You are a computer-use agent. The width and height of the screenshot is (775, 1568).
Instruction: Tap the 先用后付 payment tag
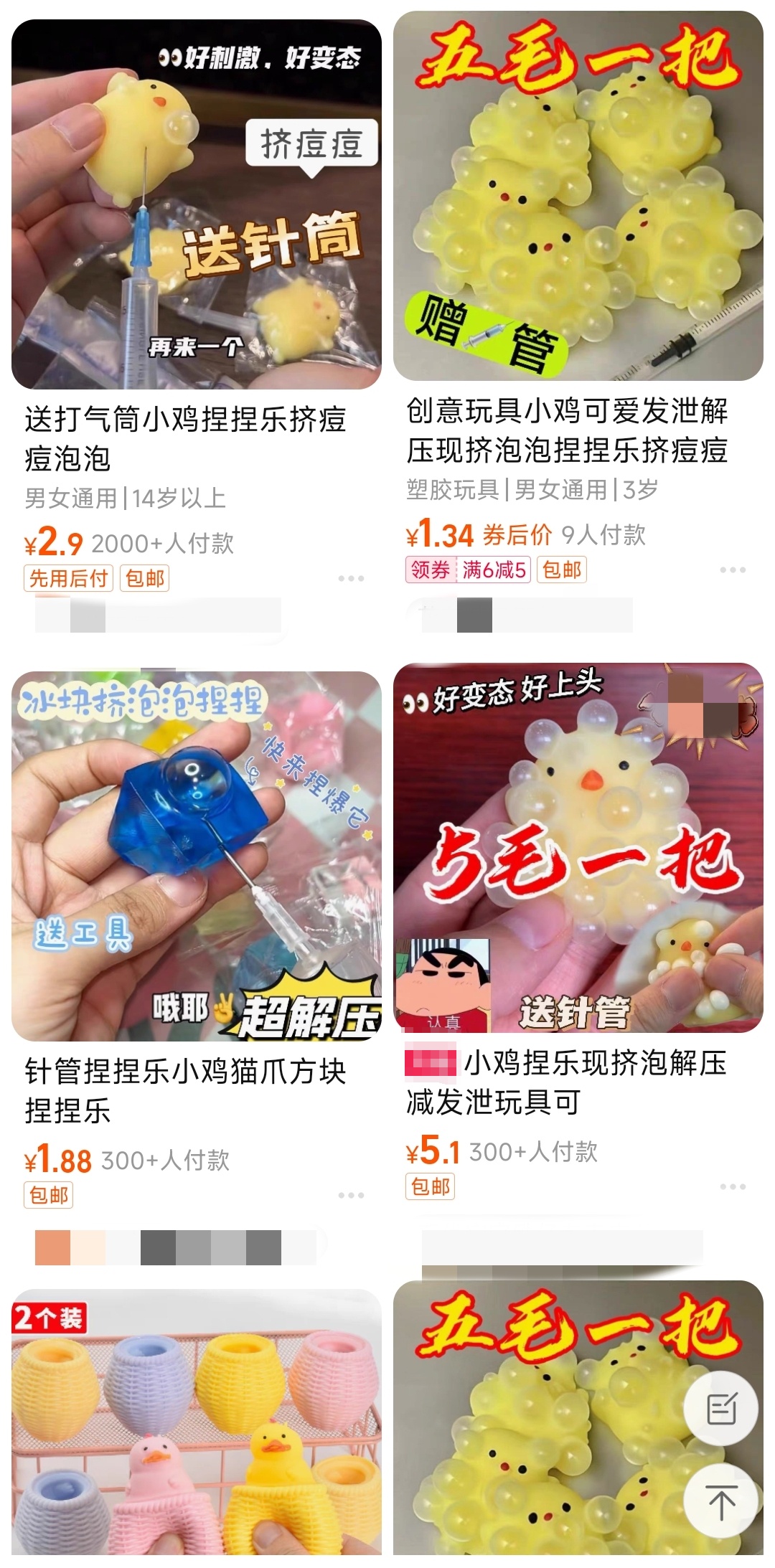68,578
